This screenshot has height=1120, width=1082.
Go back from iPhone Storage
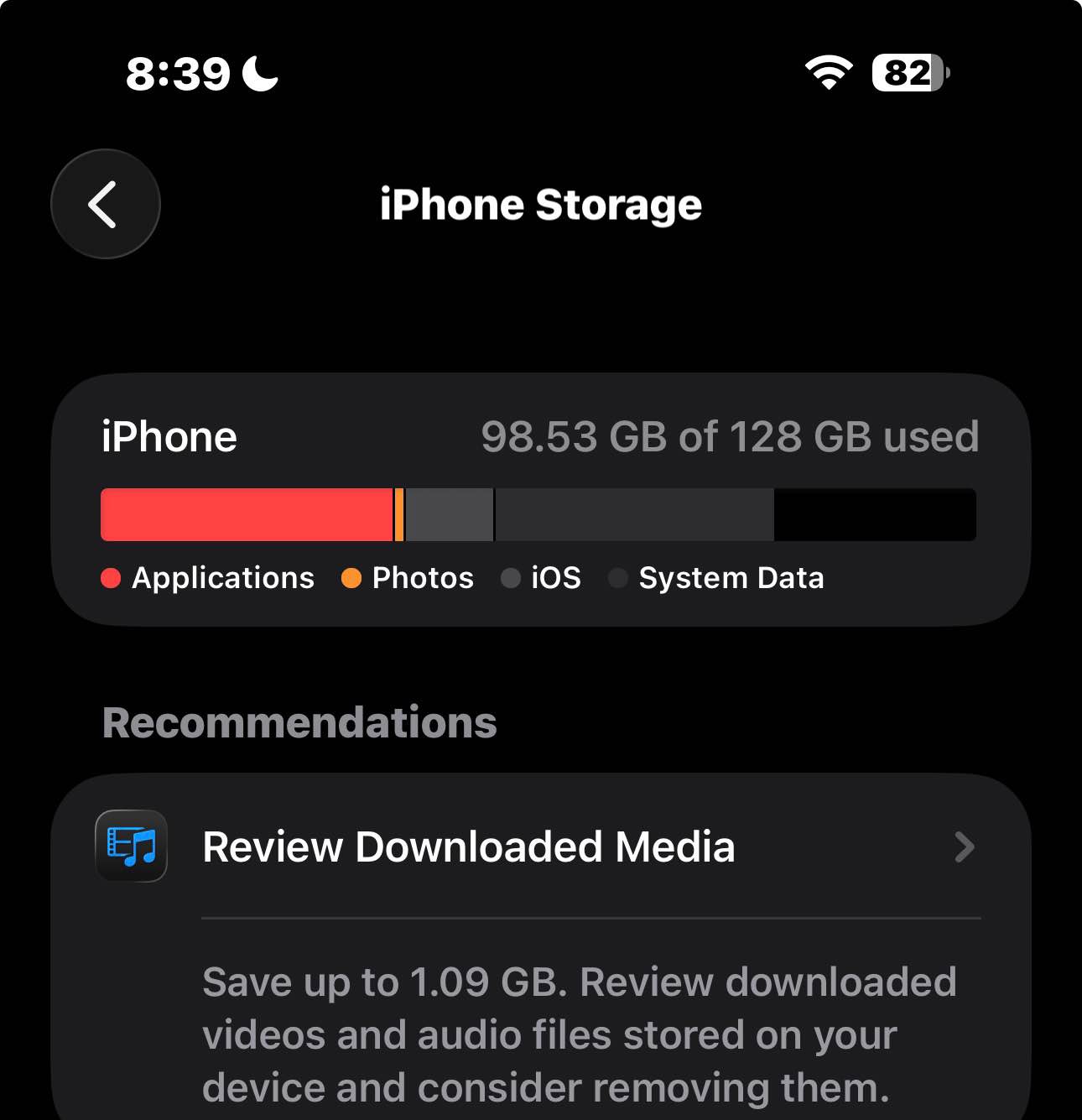(x=105, y=204)
